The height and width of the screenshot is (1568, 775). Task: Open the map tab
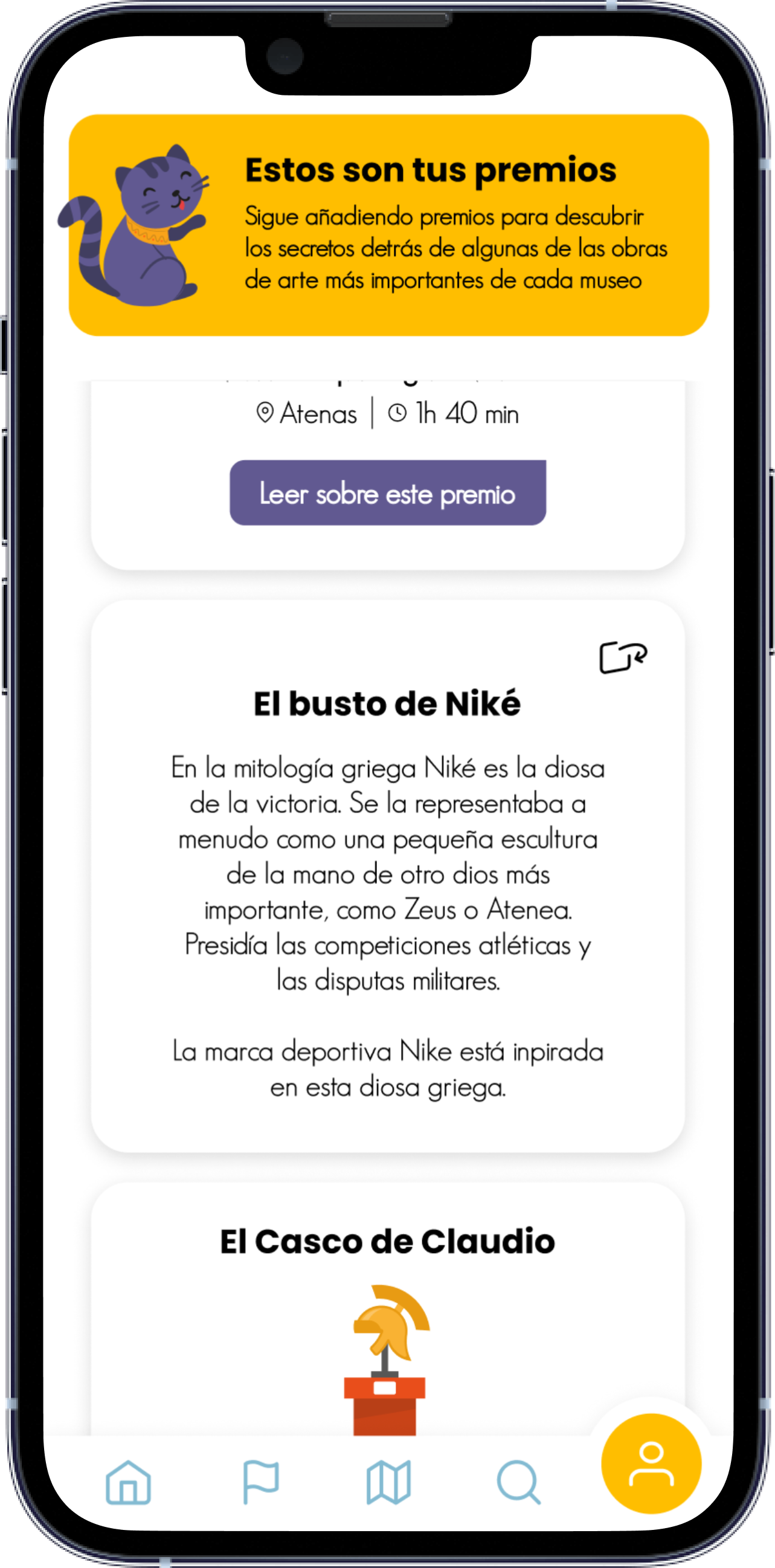tap(389, 1483)
